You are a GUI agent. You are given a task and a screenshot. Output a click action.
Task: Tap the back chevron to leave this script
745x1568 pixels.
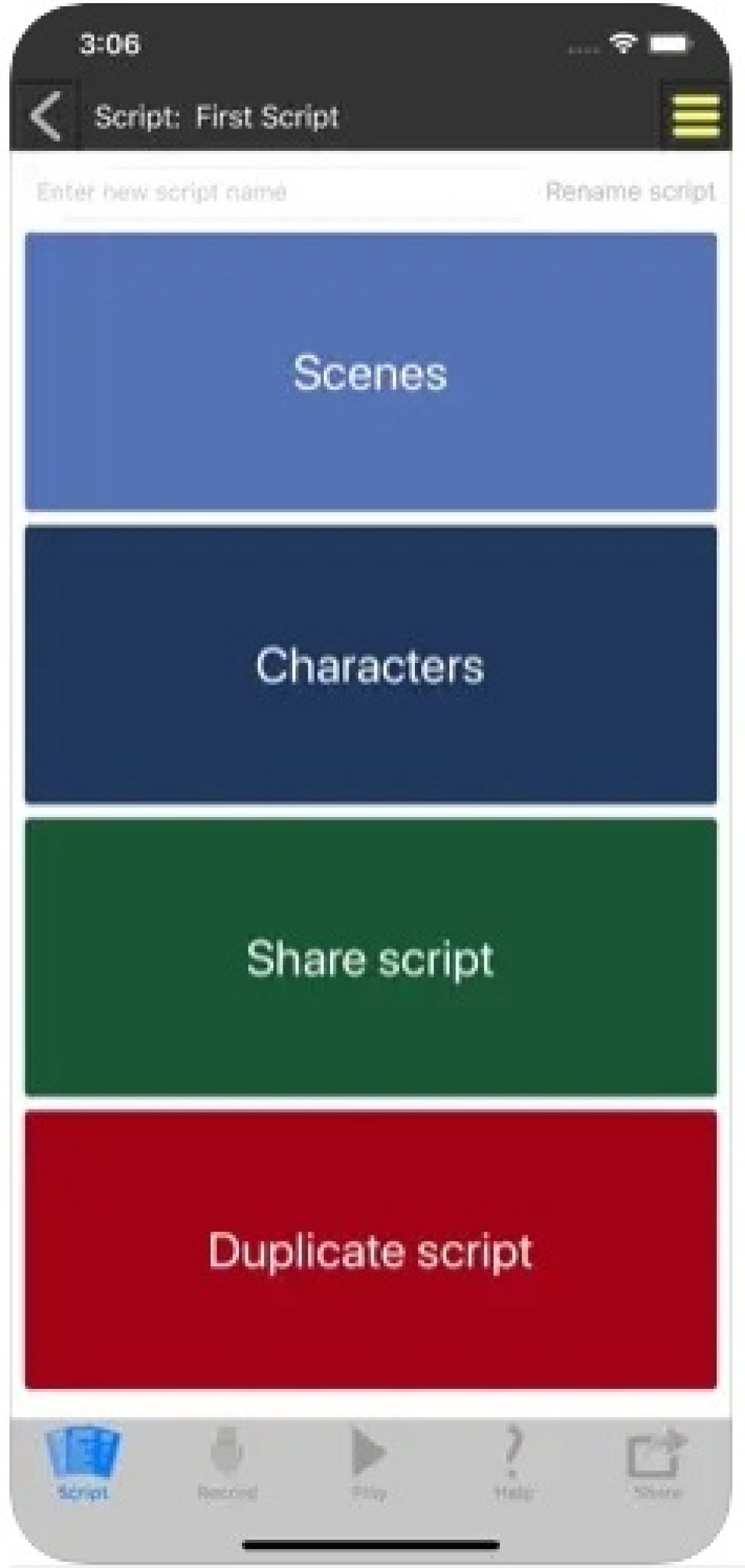click(46, 115)
